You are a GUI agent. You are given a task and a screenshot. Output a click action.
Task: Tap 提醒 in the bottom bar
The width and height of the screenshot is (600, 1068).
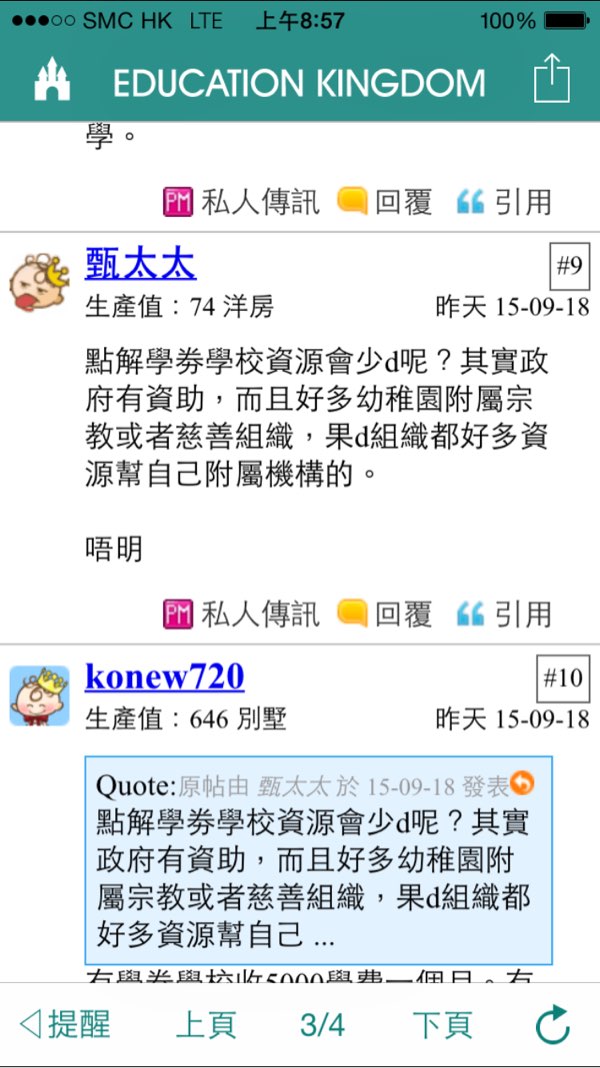click(66, 1024)
